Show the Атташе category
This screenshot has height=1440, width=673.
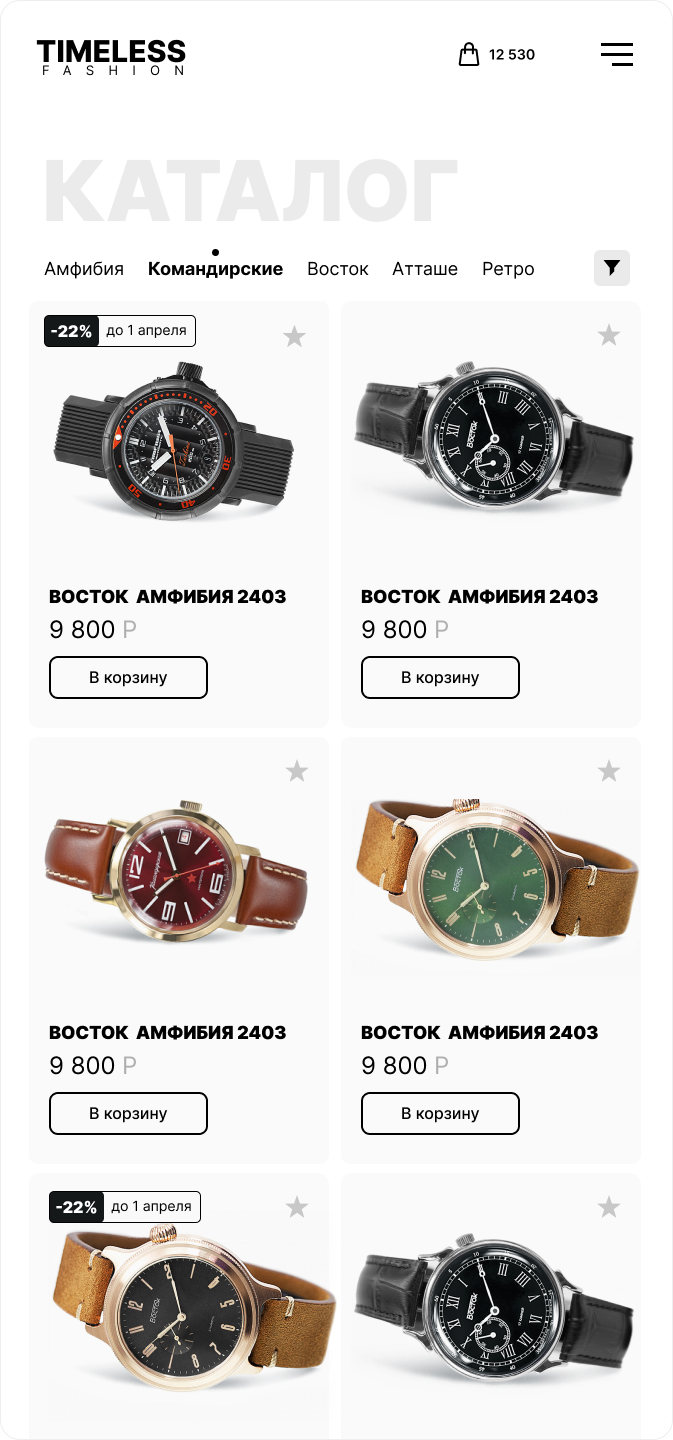[x=425, y=269]
